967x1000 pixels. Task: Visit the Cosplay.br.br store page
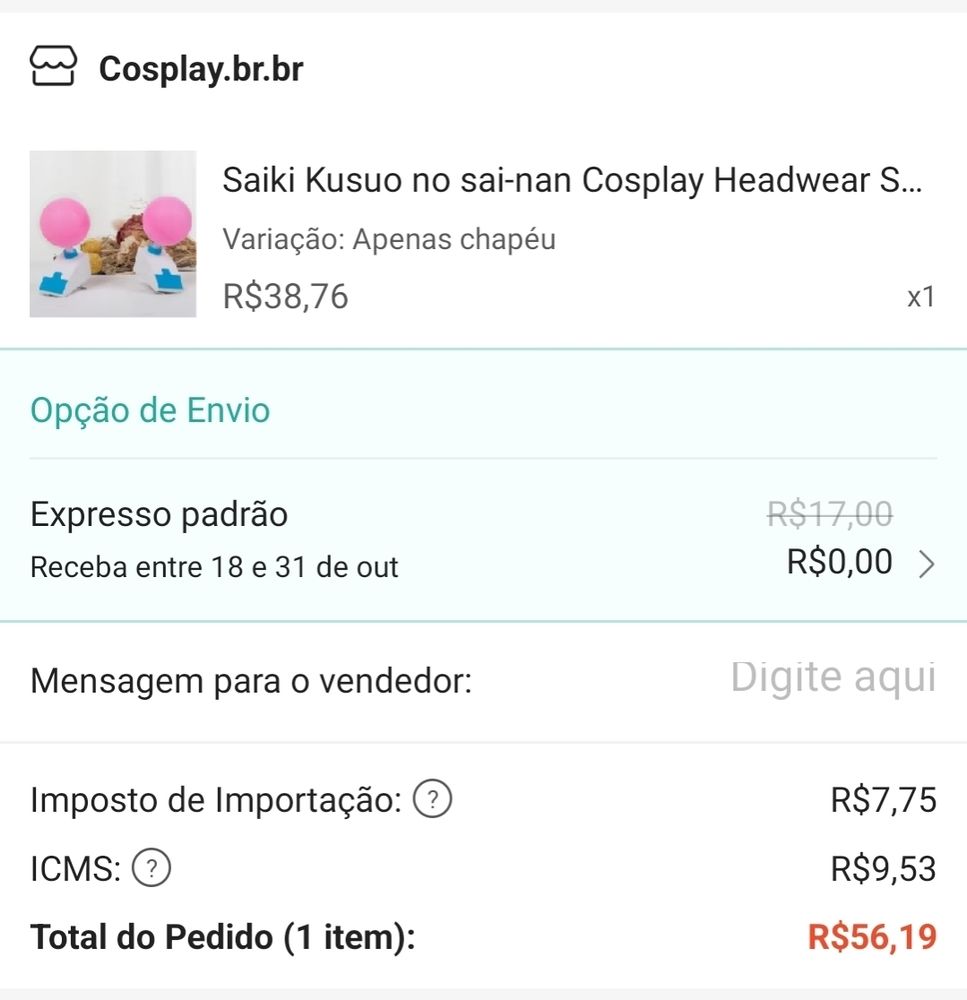202,68
